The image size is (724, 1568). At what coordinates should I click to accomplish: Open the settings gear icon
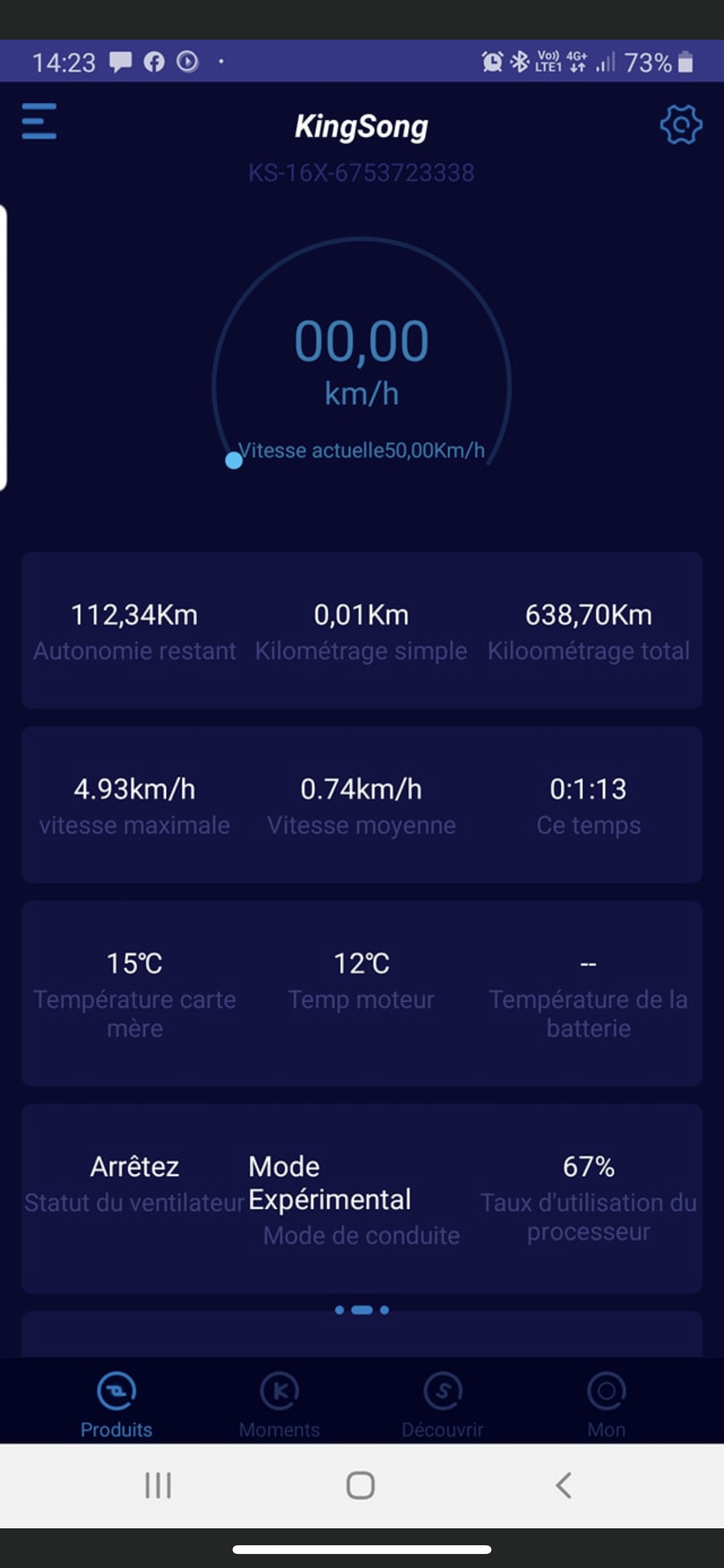point(681,124)
